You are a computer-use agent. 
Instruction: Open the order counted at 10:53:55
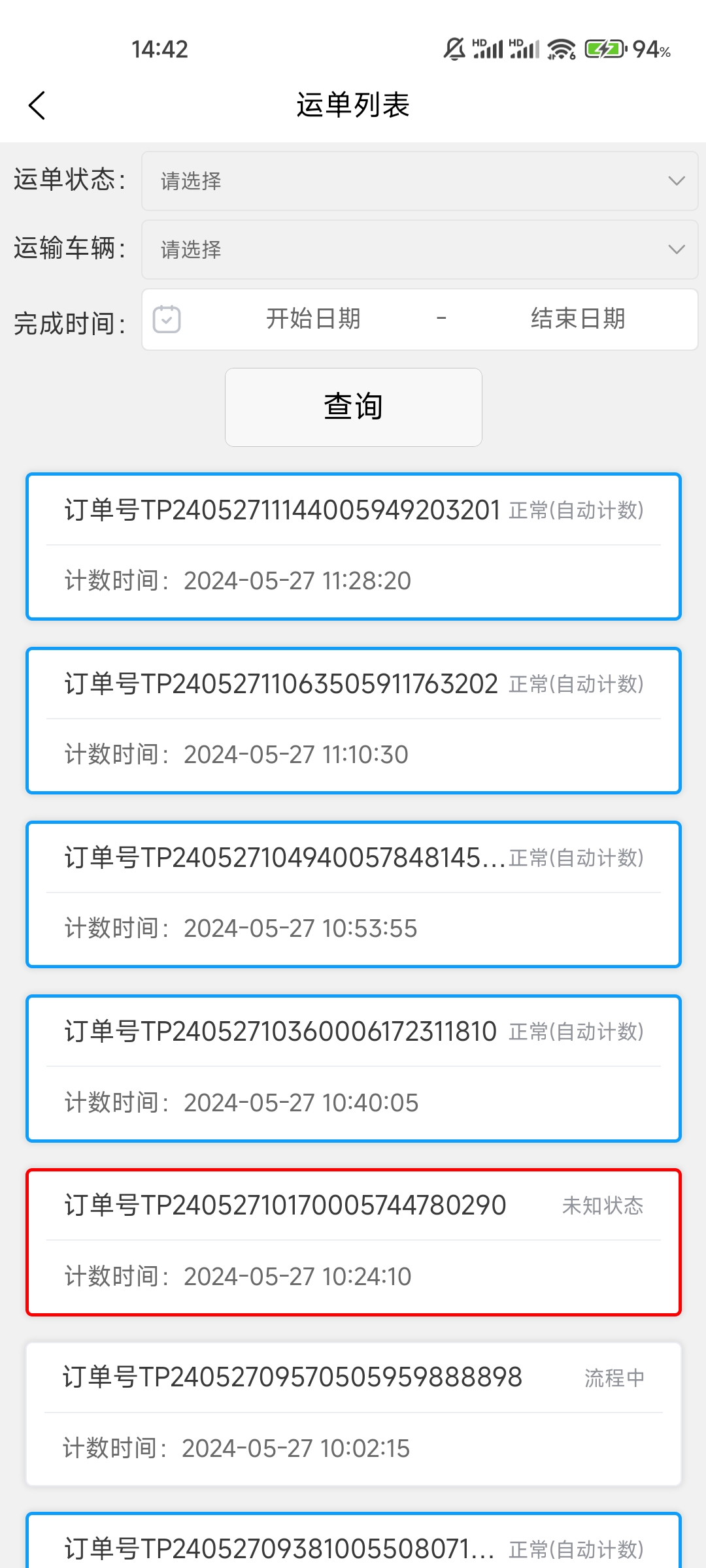pos(353,894)
